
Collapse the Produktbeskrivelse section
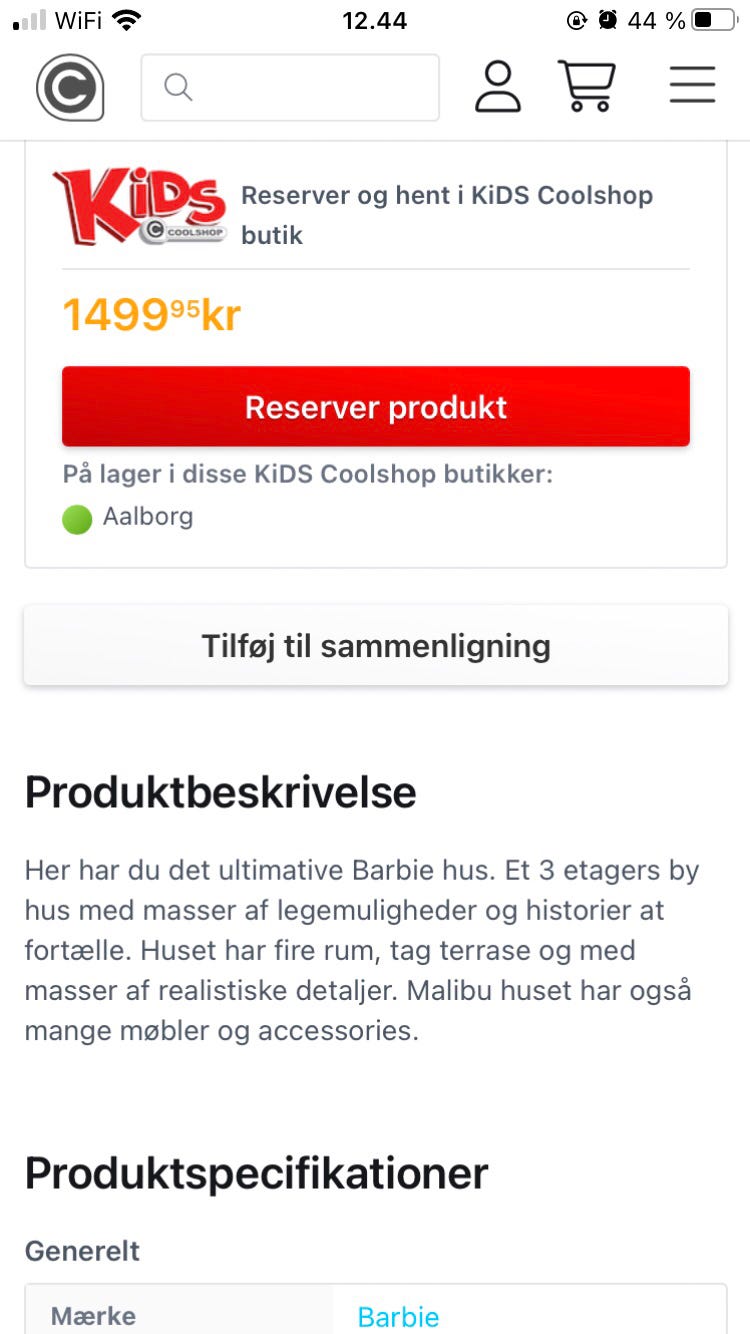click(x=221, y=791)
